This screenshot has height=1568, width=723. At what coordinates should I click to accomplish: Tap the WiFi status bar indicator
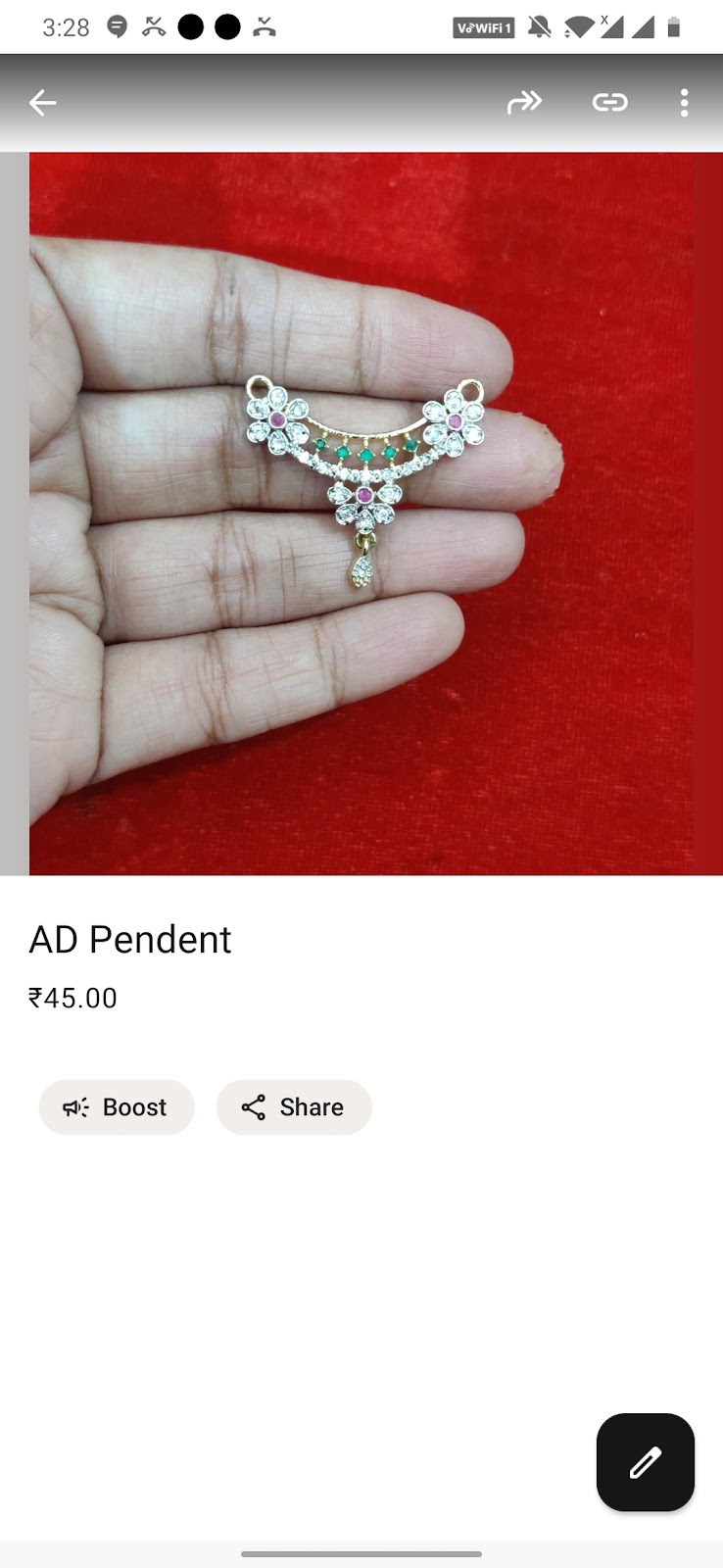tap(578, 27)
